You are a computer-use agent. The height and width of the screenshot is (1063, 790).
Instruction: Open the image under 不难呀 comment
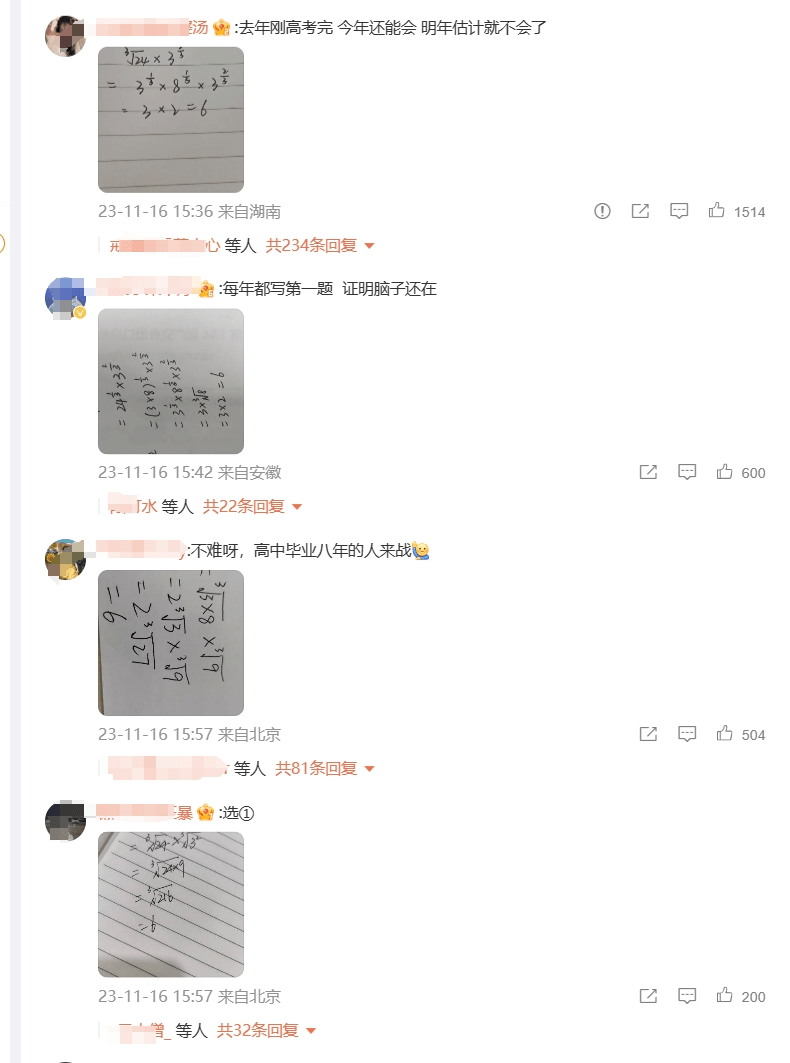pos(171,643)
